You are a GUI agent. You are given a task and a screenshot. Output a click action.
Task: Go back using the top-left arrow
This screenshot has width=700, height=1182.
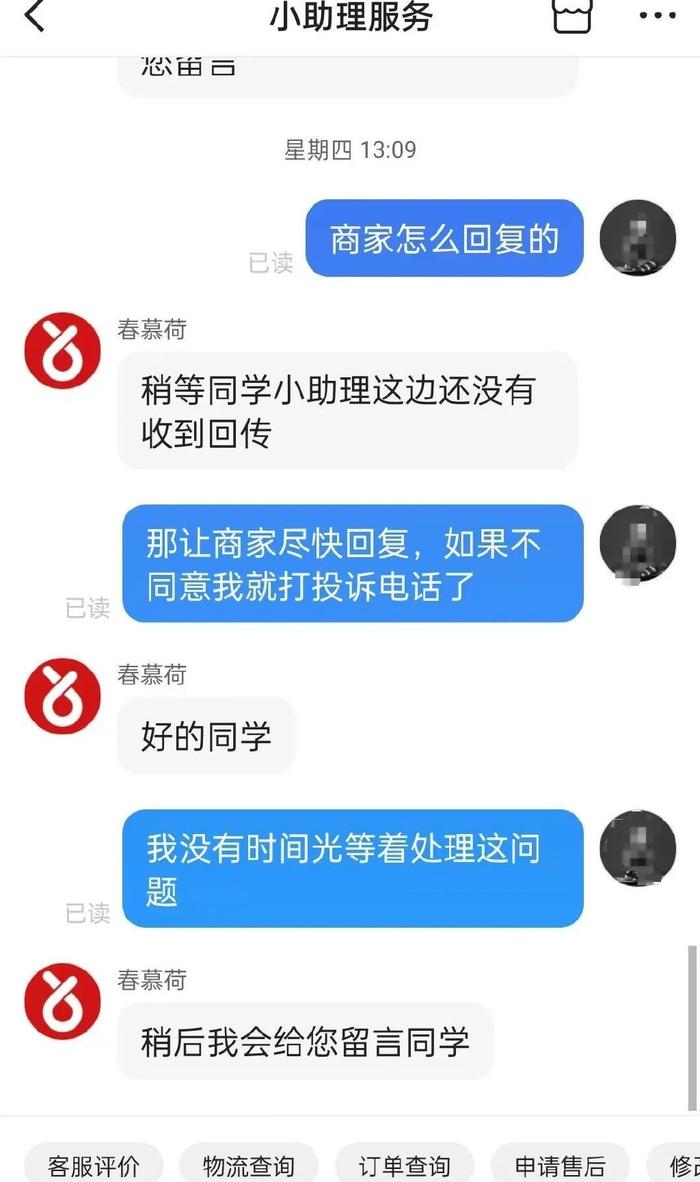point(34,16)
